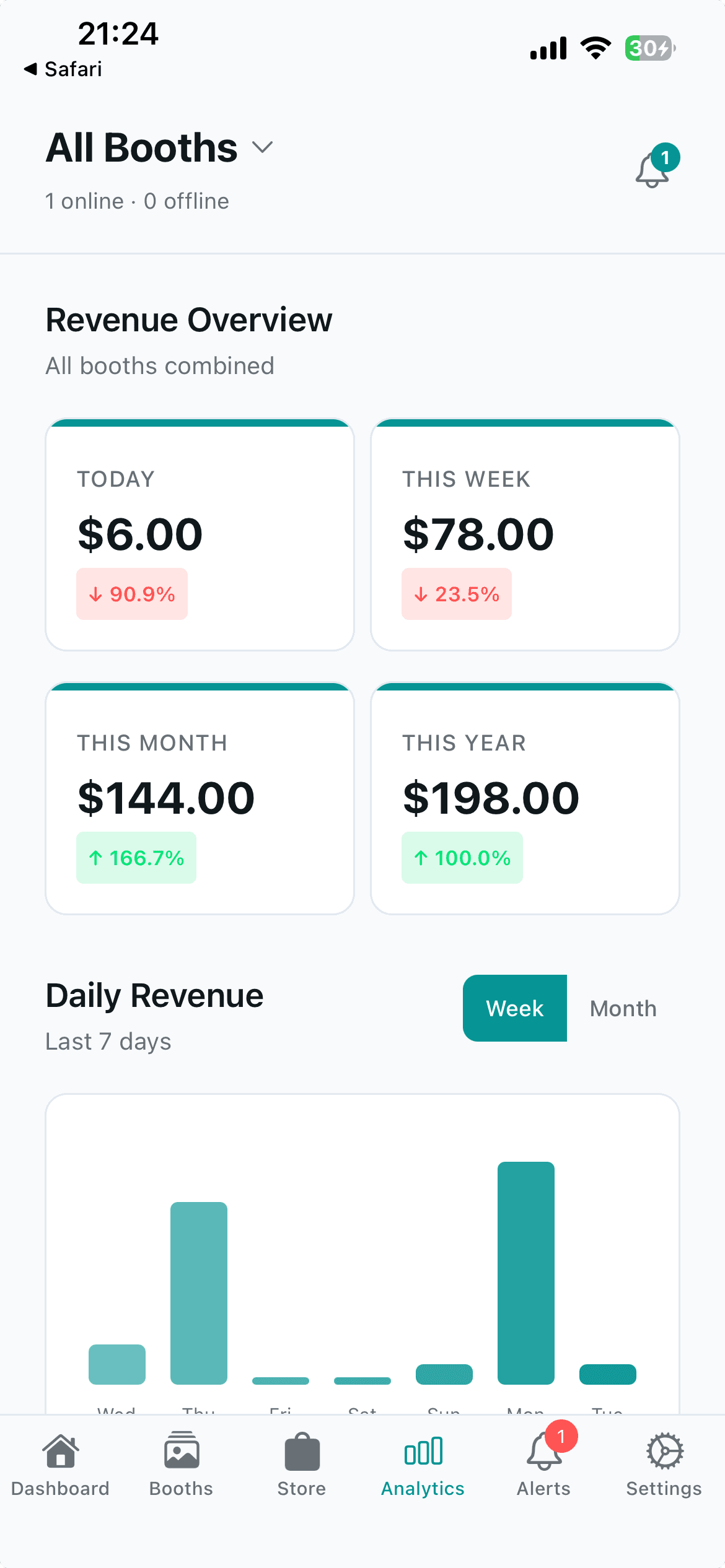This screenshot has width=725, height=1568.
Task: Select the Analytics bar chart icon
Action: 422,1451
